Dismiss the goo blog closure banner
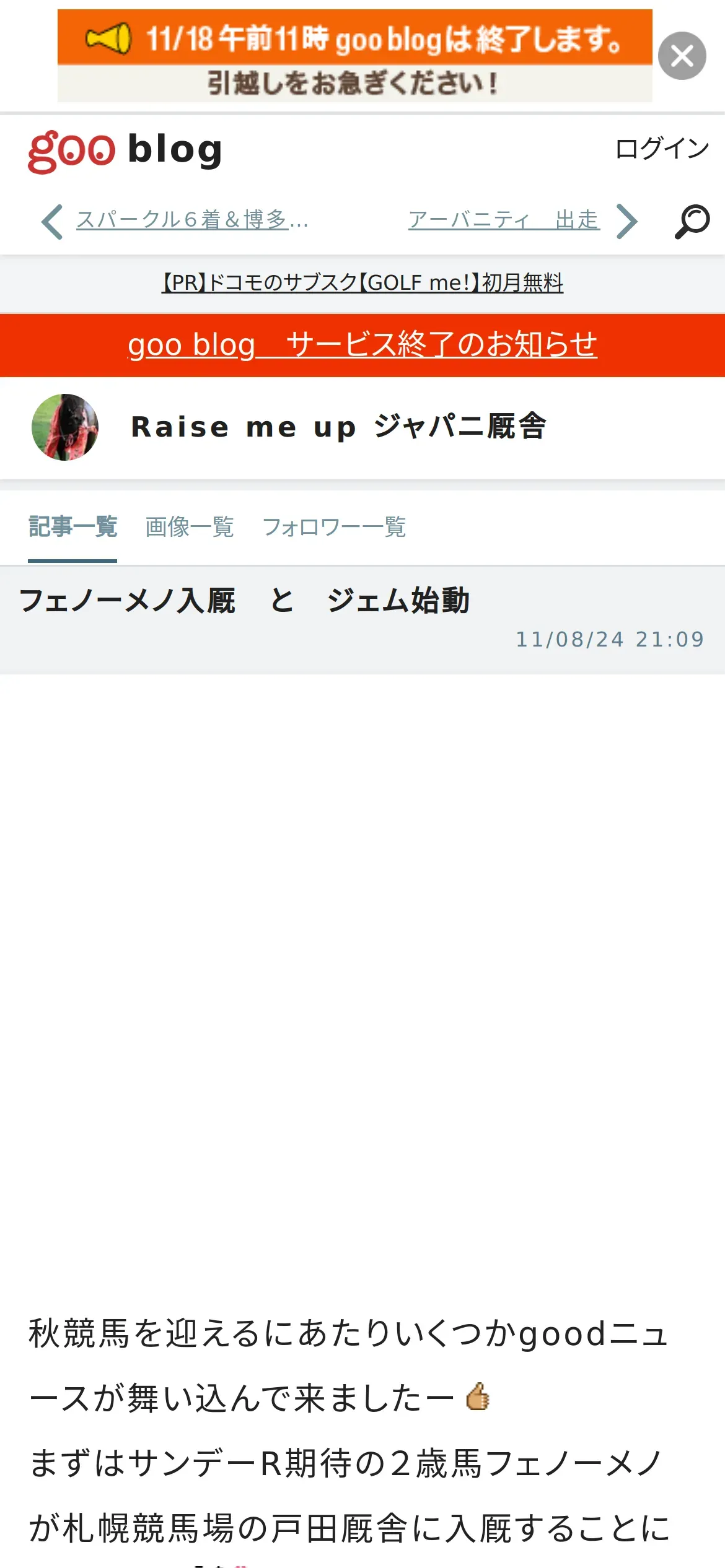Viewport: 725px width, 1568px height. [682, 56]
